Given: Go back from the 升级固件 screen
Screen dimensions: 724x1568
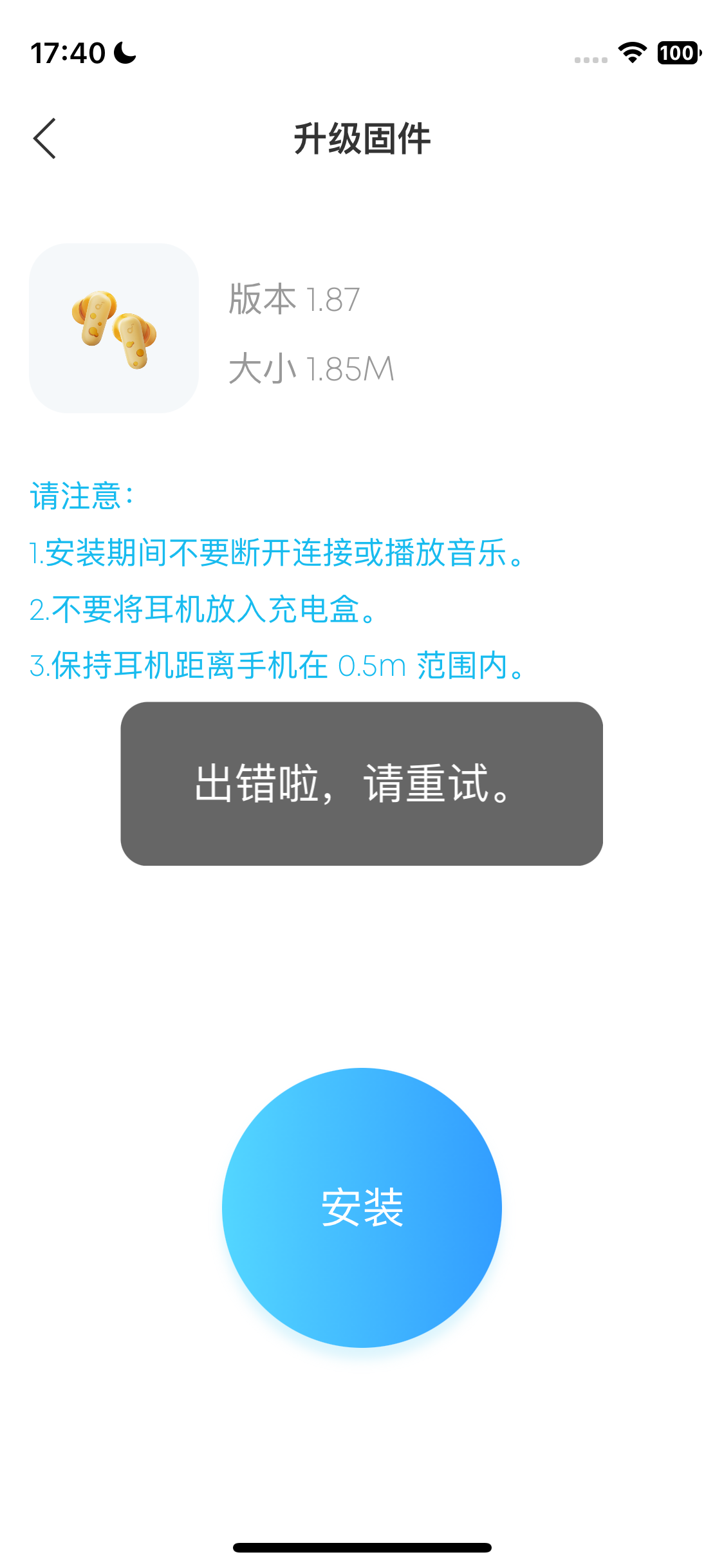Looking at the screenshot, I should click(x=45, y=138).
